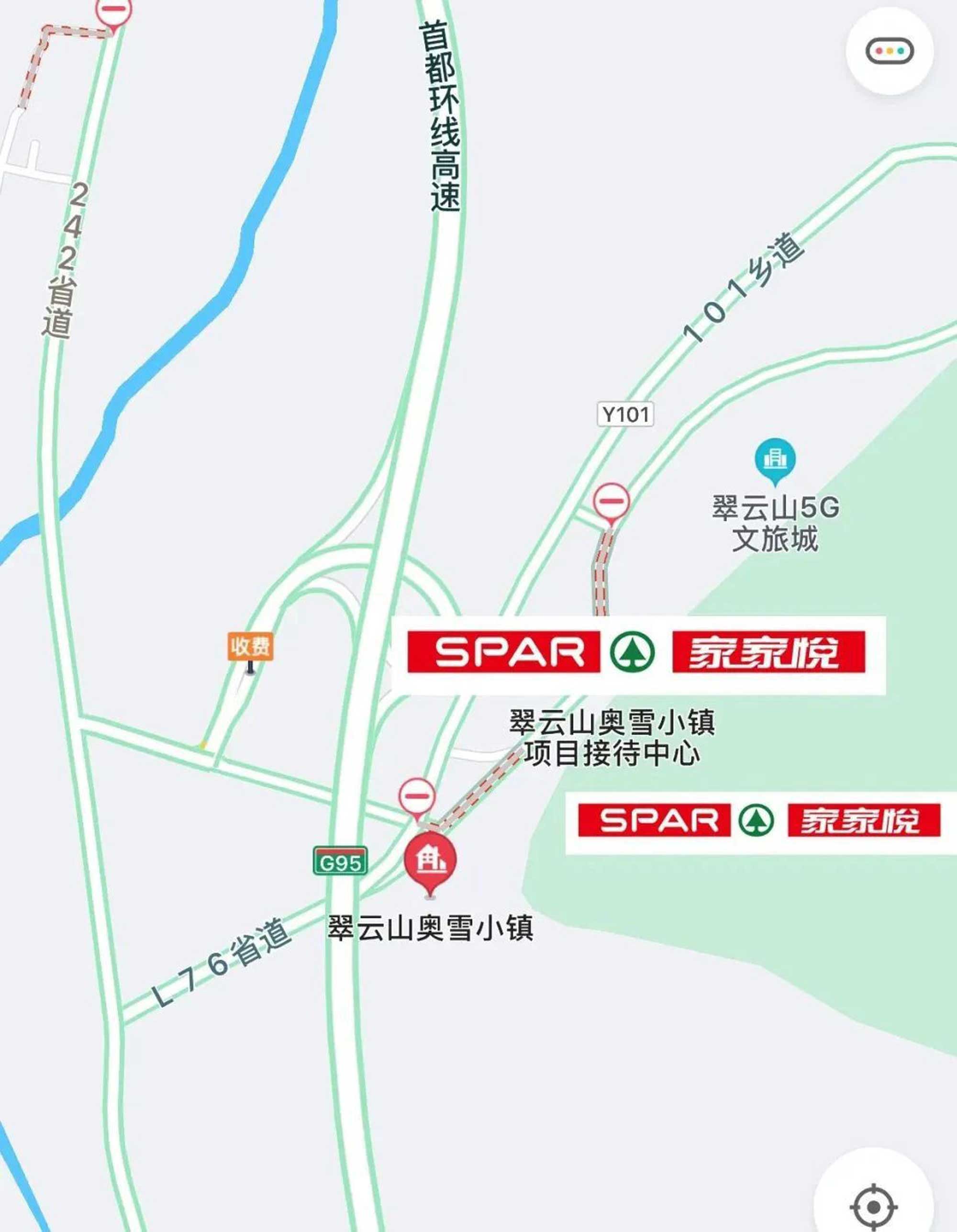
Task: Open road closure marker near Y101
Action: pyautogui.click(x=612, y=502)
